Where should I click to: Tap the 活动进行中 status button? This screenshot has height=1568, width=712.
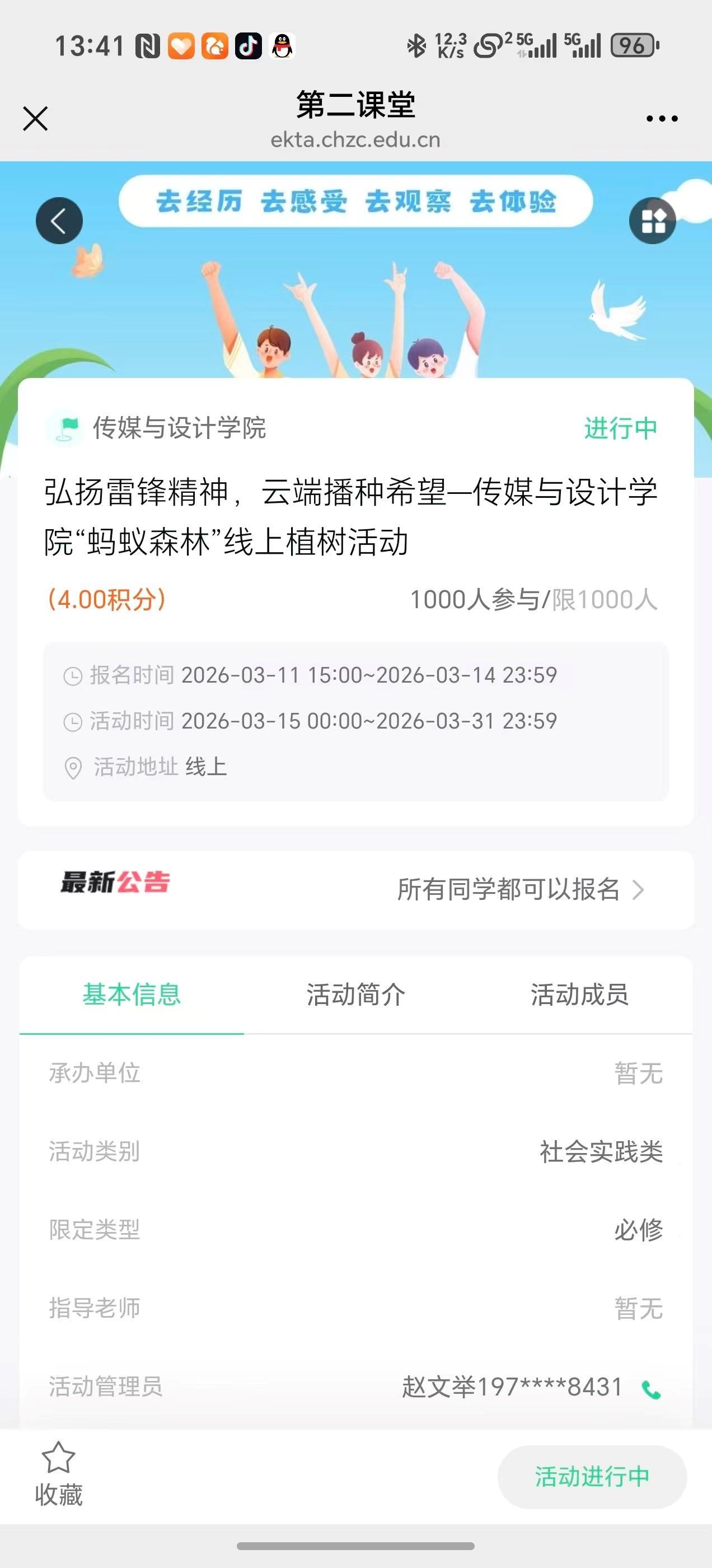coord(592,1477)
